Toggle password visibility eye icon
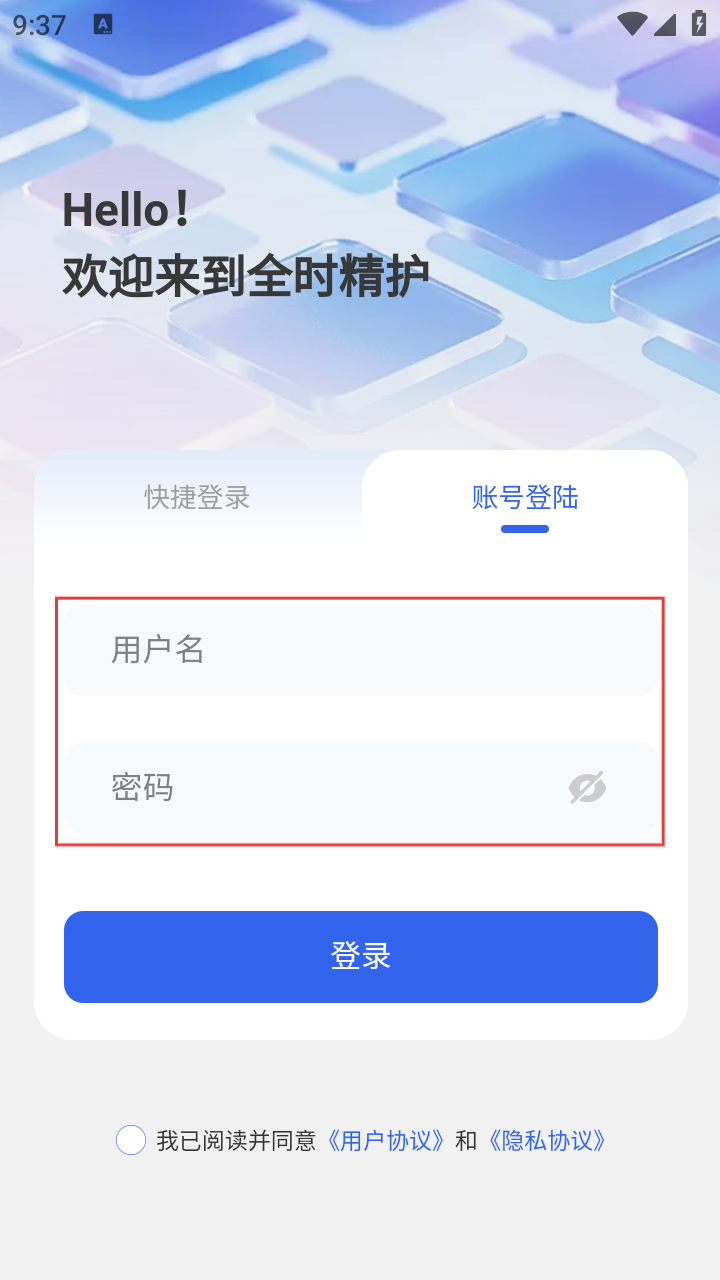The image size is (720, 1280). [x=588, y=788]
